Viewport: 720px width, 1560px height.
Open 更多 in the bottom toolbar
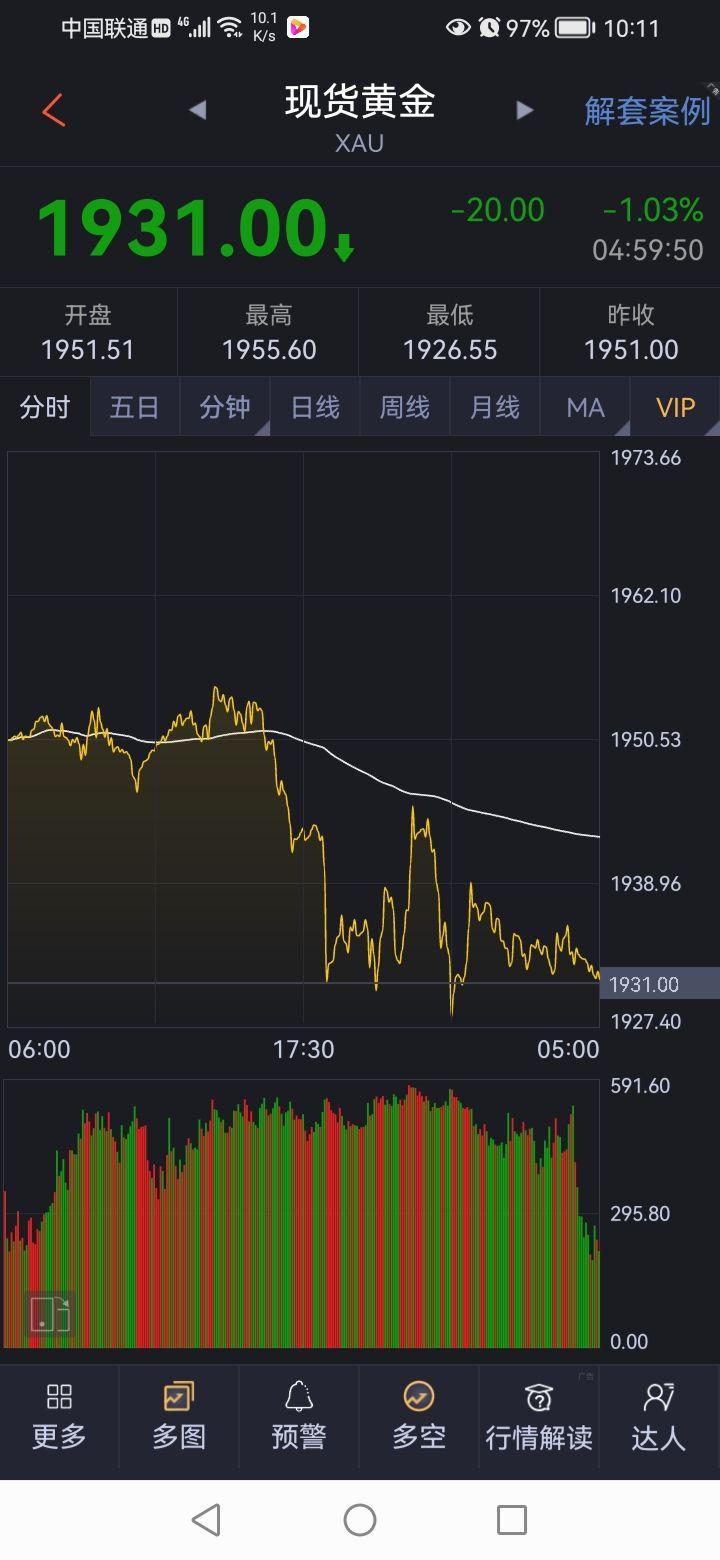tap(59, 1416)
